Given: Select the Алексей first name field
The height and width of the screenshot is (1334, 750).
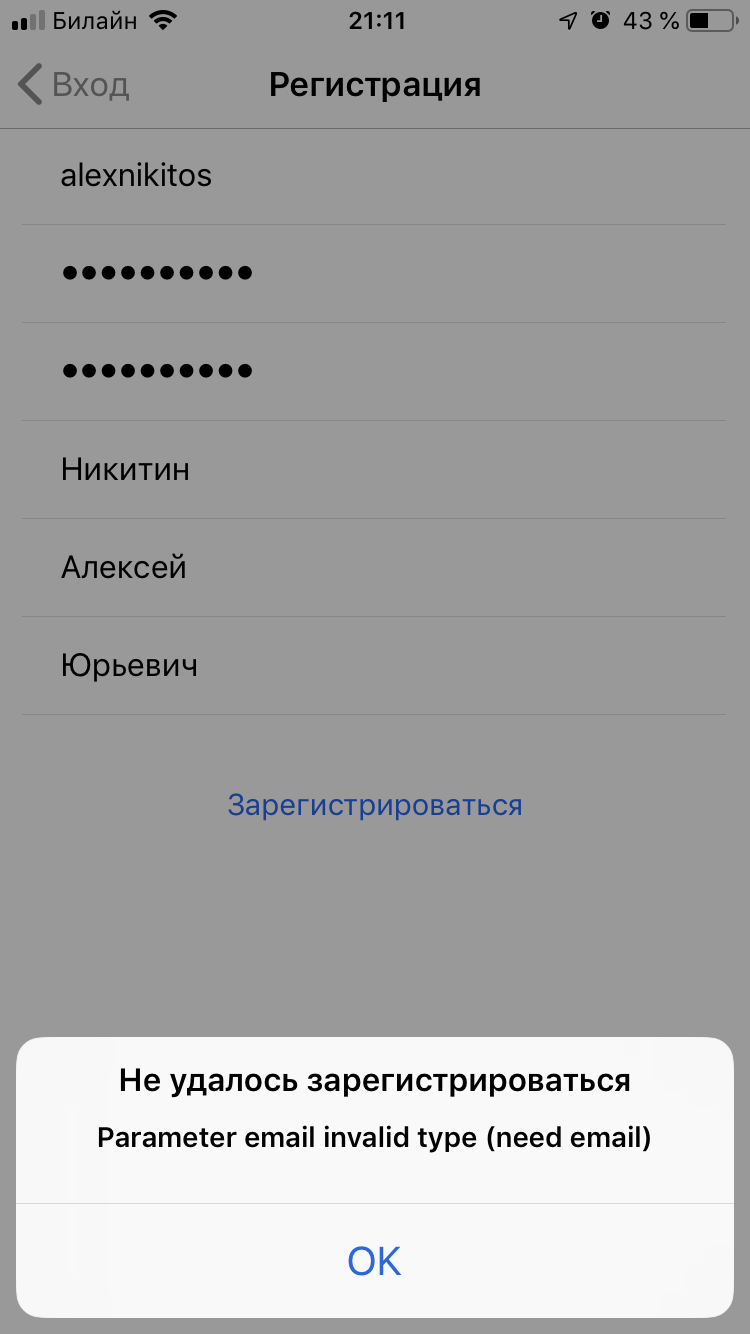Looking at the screenshot, I should coord(374,567).
